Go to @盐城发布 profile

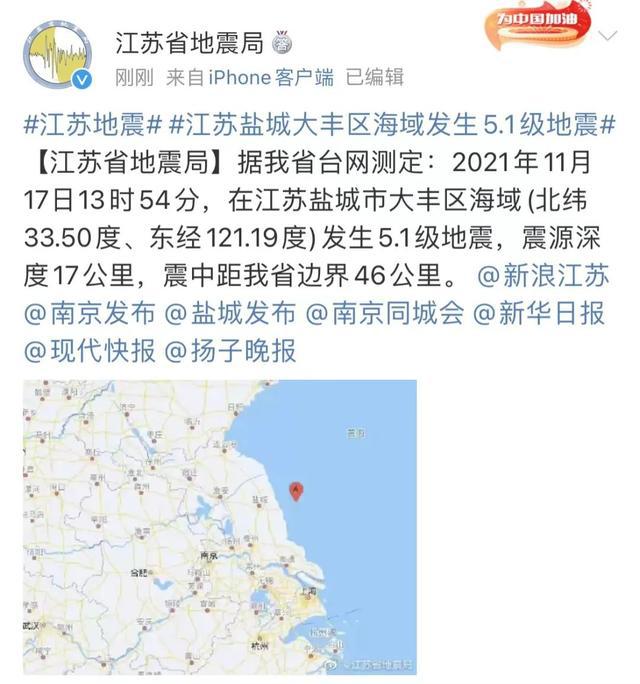click(x=230, y=313)
